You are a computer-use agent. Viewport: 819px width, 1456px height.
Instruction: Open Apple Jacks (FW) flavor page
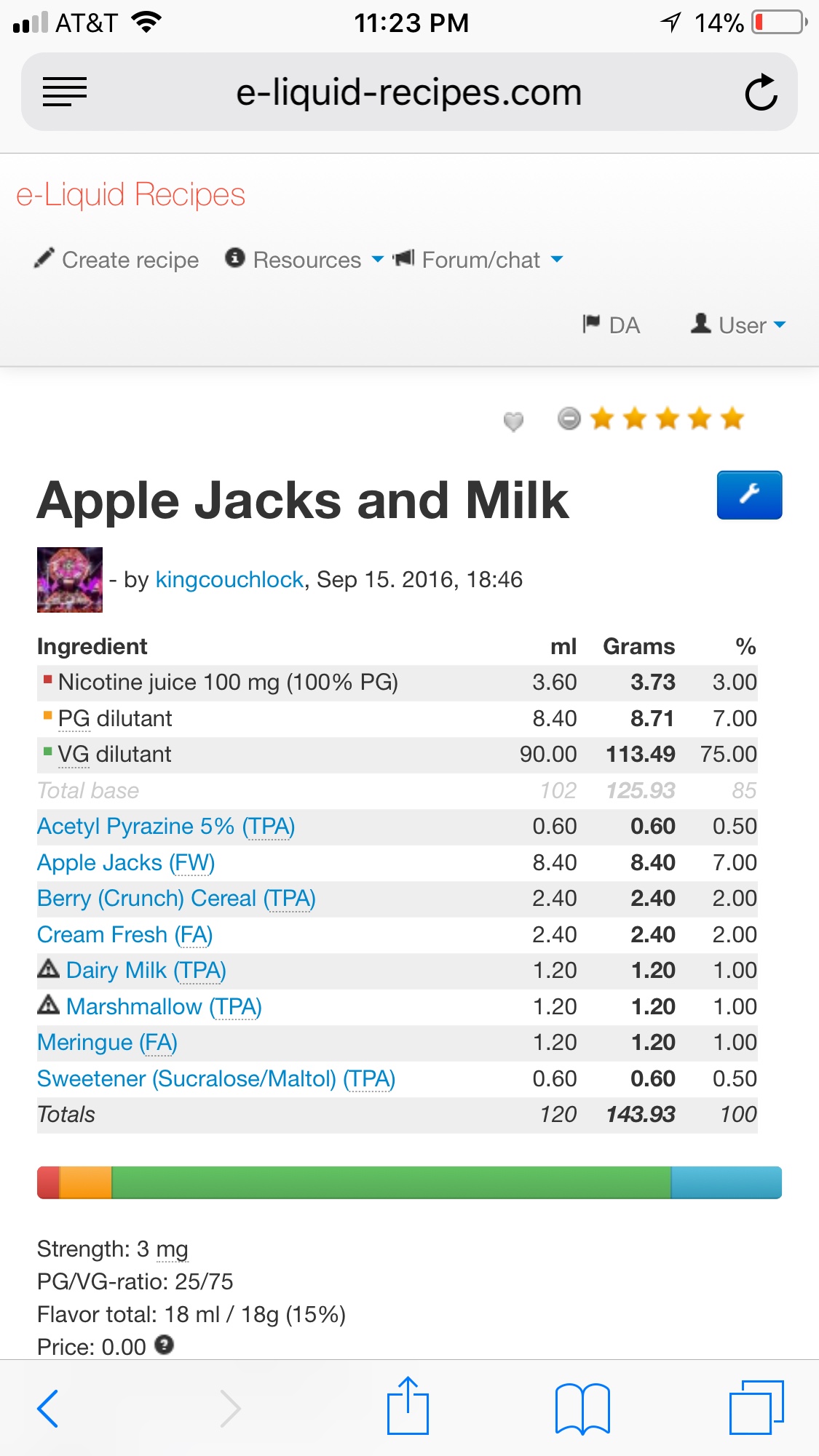pos(126,862)
